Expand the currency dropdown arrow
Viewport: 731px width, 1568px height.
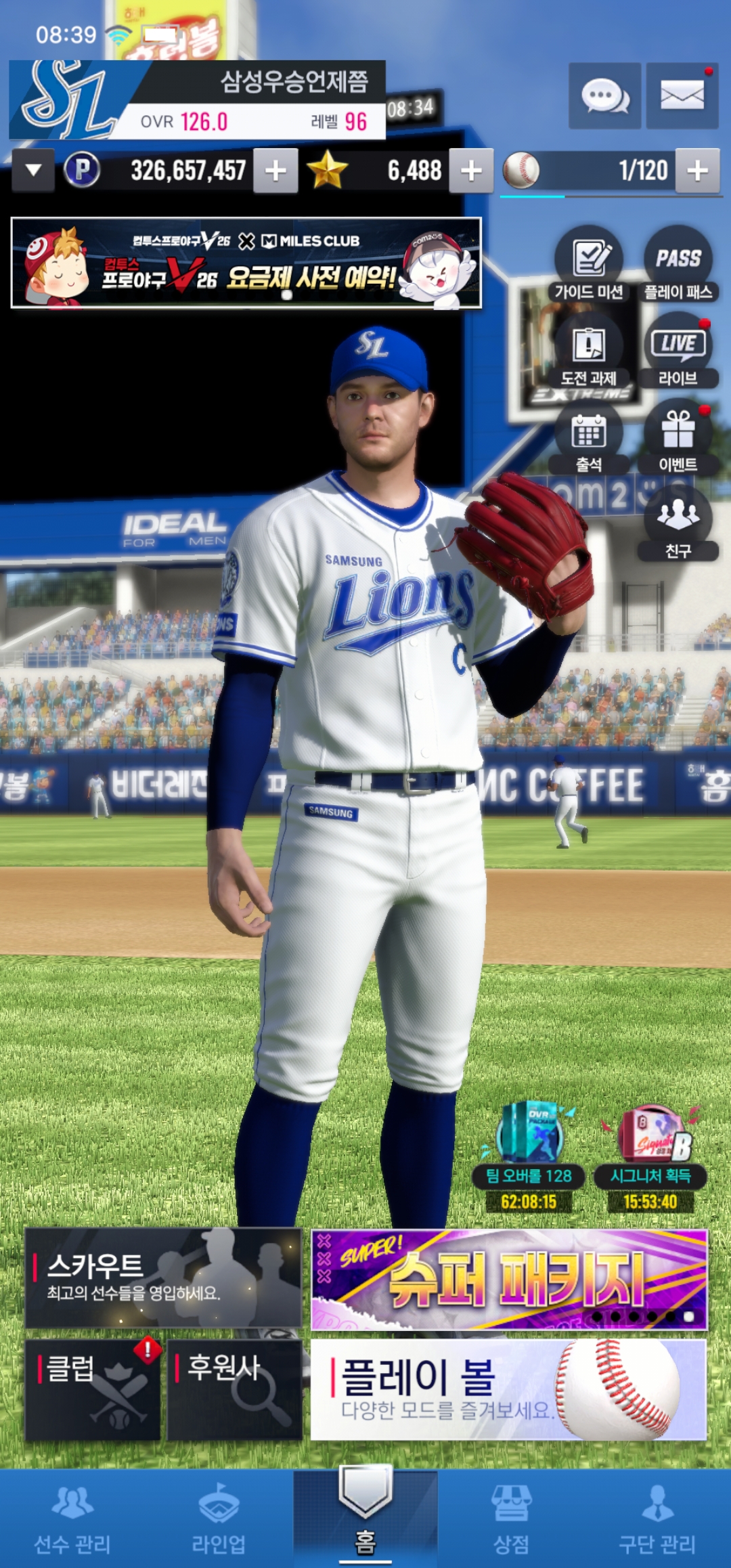[33, 171]
